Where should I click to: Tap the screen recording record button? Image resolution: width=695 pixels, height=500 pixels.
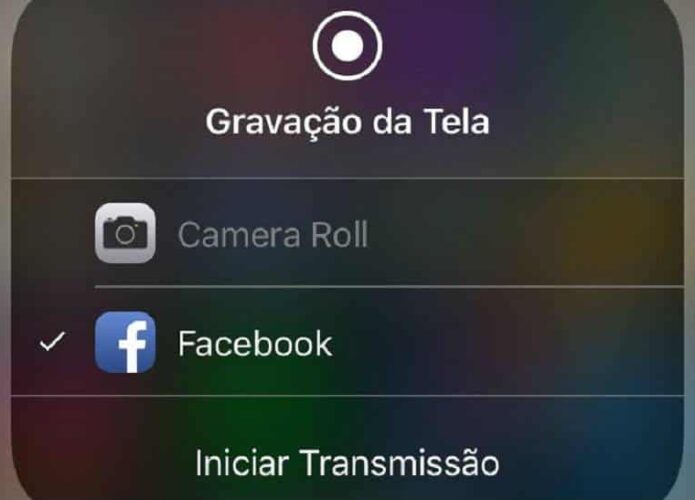pos(347,45)
